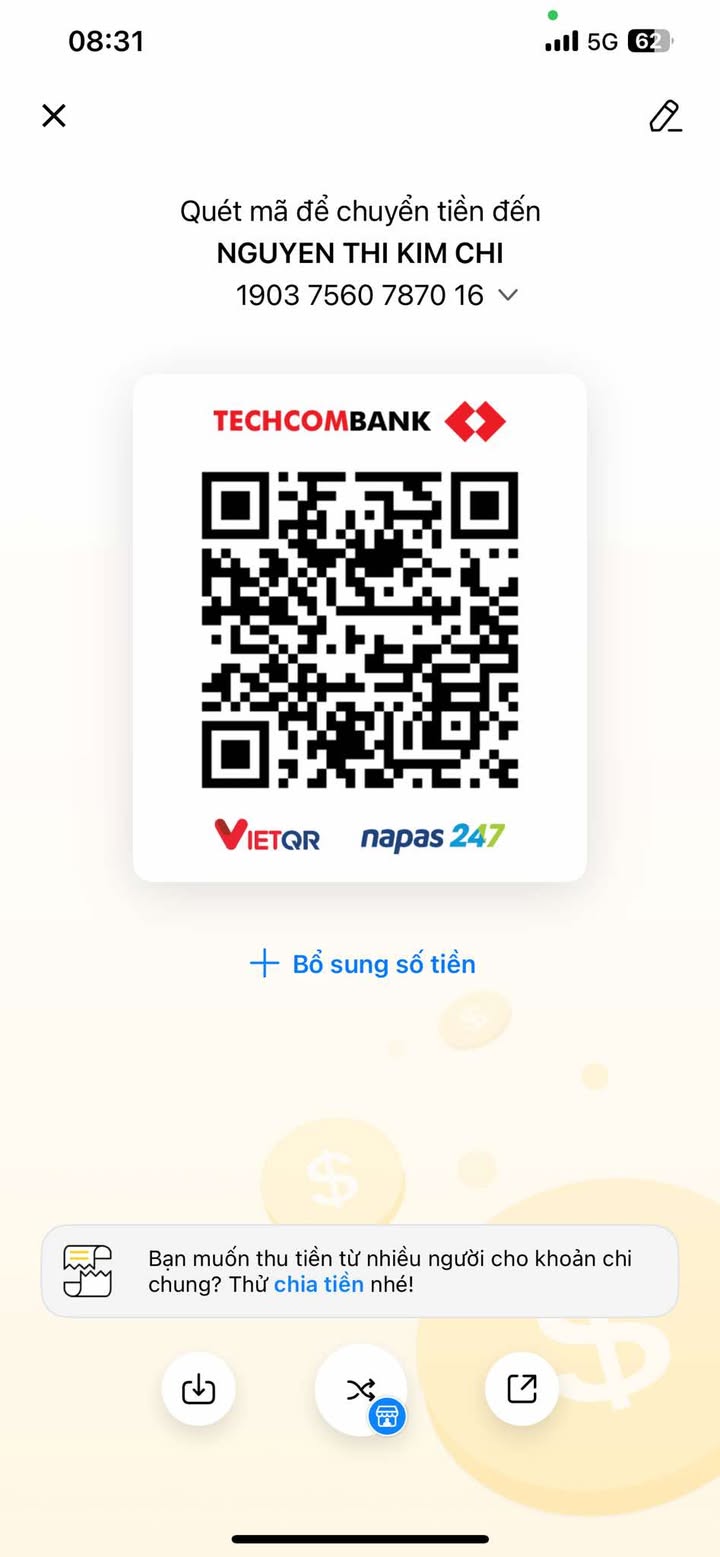Download the QR code image
This screenshot has width=720, height=1557.
coord(198,1389)
